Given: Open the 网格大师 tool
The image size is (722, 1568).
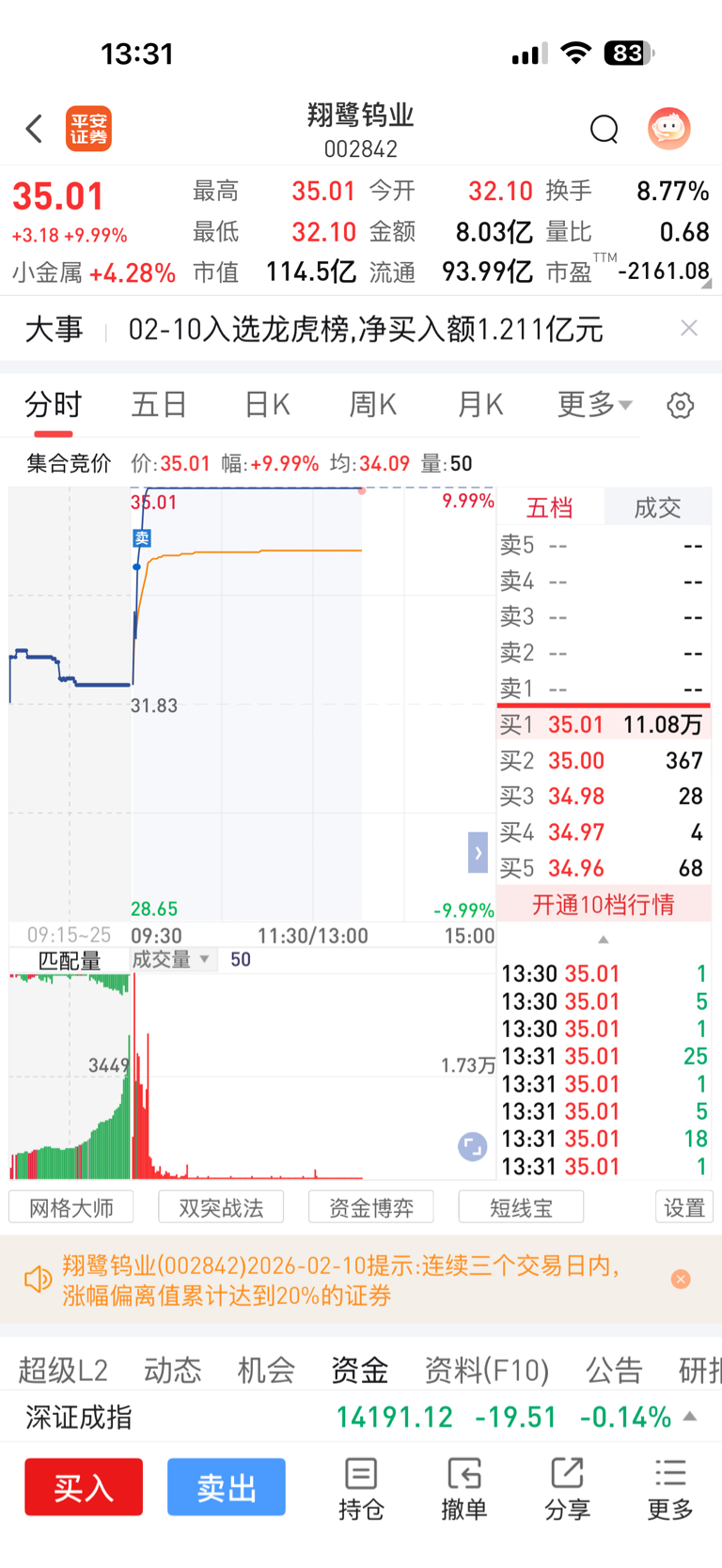Looking at the screenshot, I should click(x=71, y=1207).
